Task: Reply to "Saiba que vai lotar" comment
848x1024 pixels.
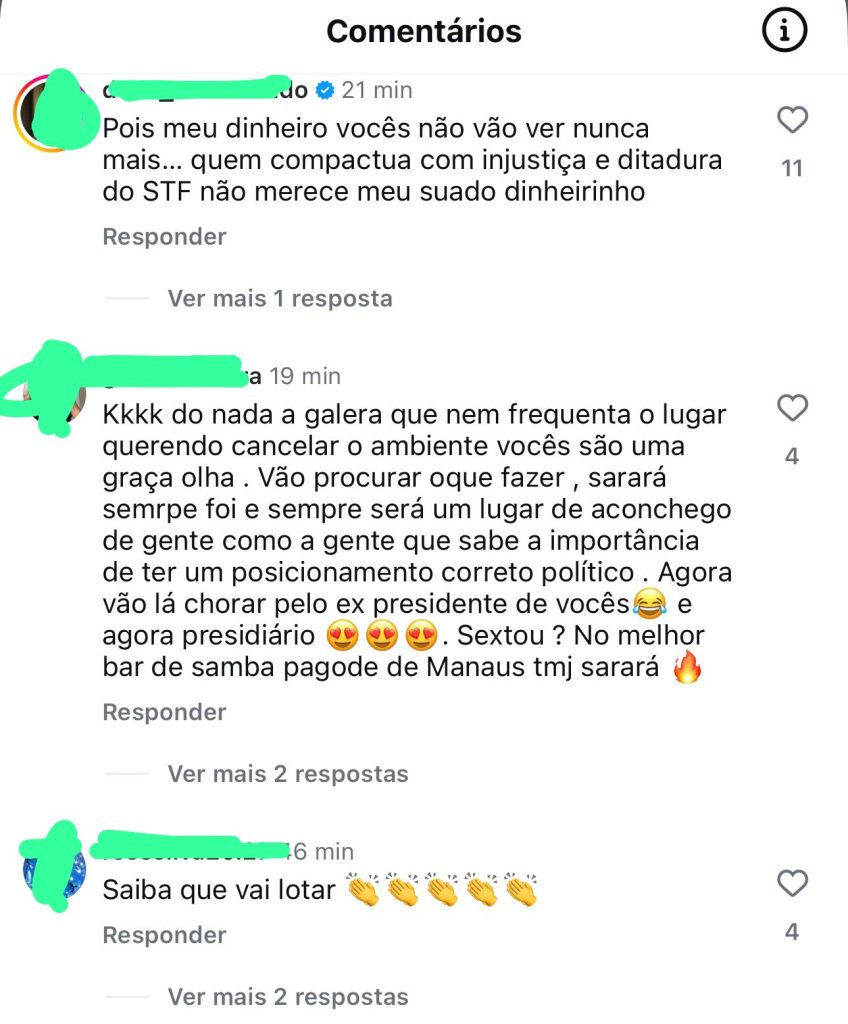Action: (x=164, y=935)
